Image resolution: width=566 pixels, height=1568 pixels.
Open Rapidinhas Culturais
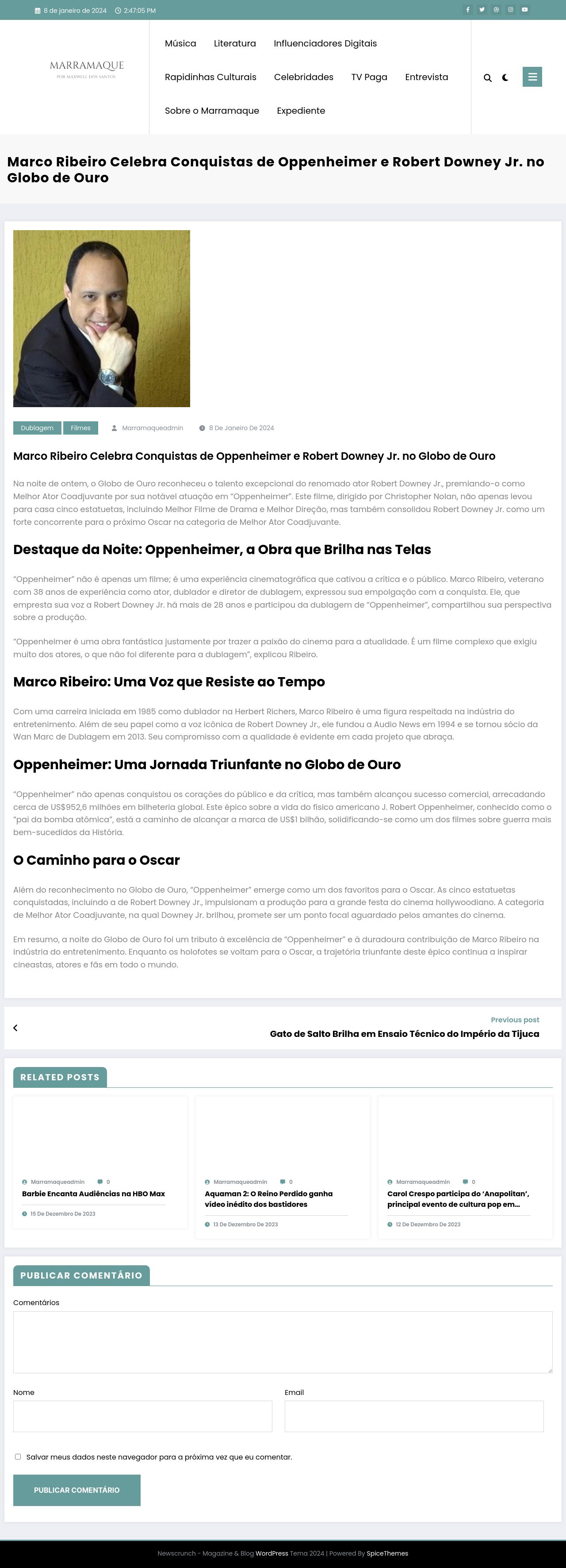click(x=210, y=77)
